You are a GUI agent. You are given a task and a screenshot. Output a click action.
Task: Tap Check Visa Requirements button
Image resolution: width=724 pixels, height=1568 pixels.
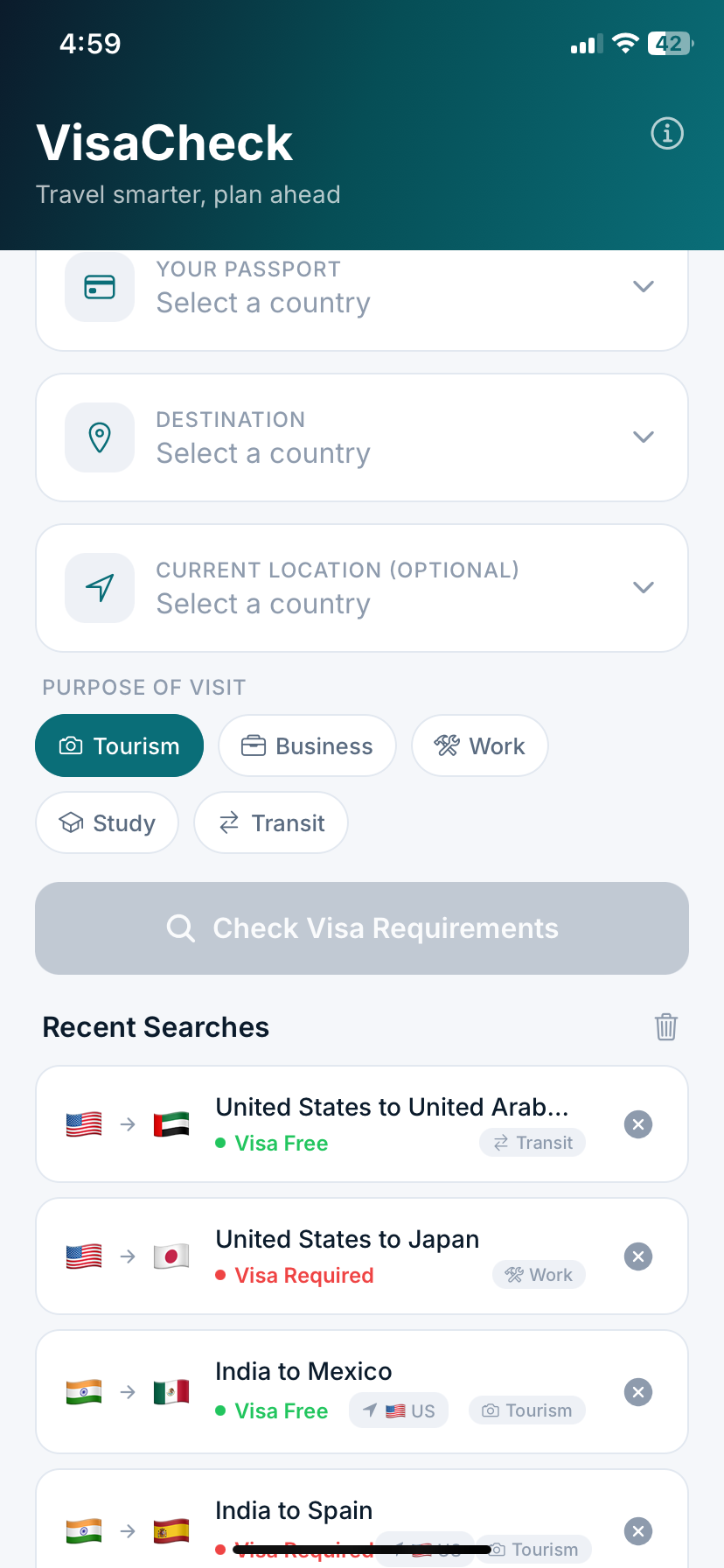click(362, 928)
